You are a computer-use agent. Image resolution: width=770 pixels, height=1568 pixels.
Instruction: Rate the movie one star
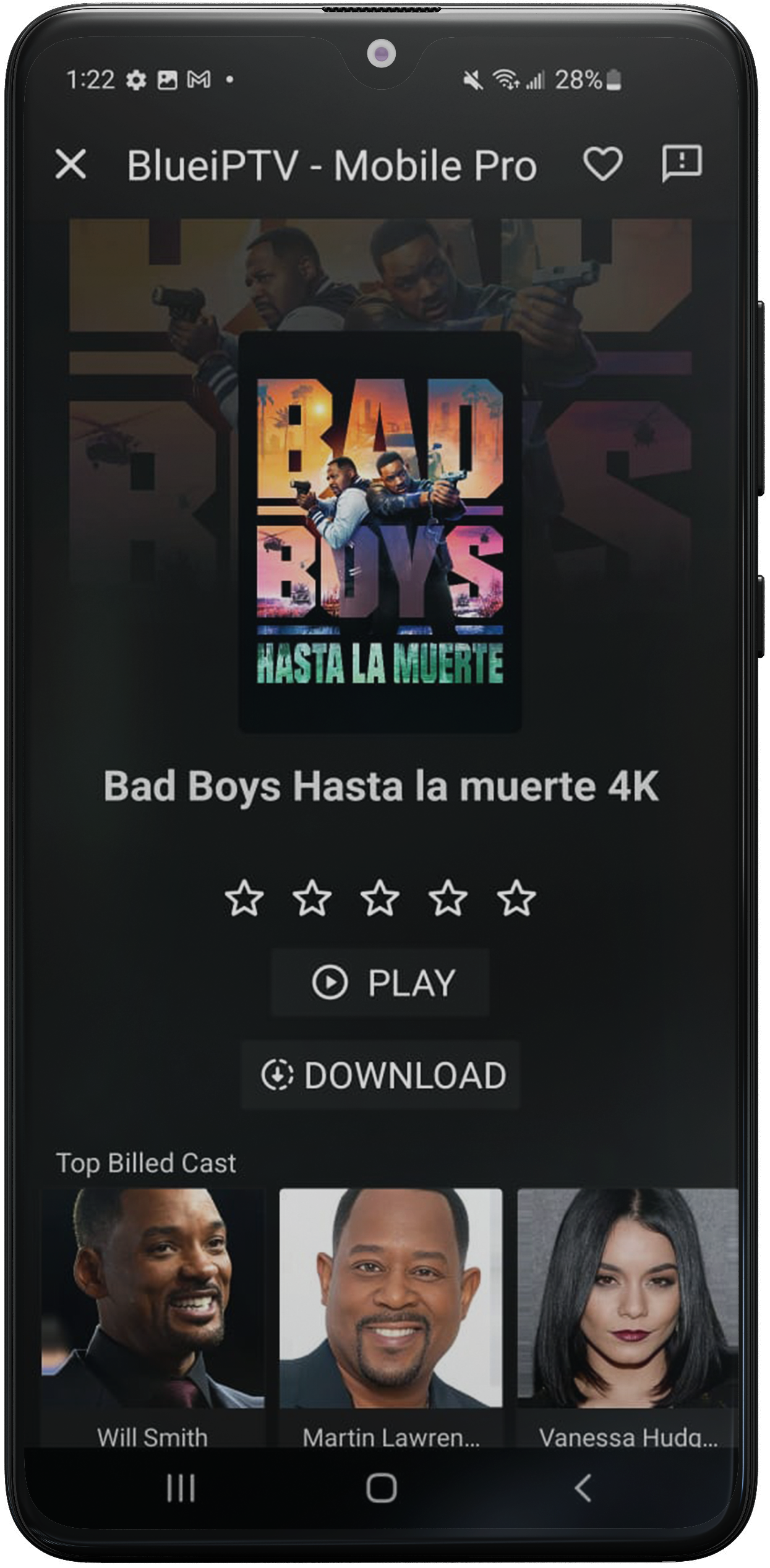pos(244,898)
